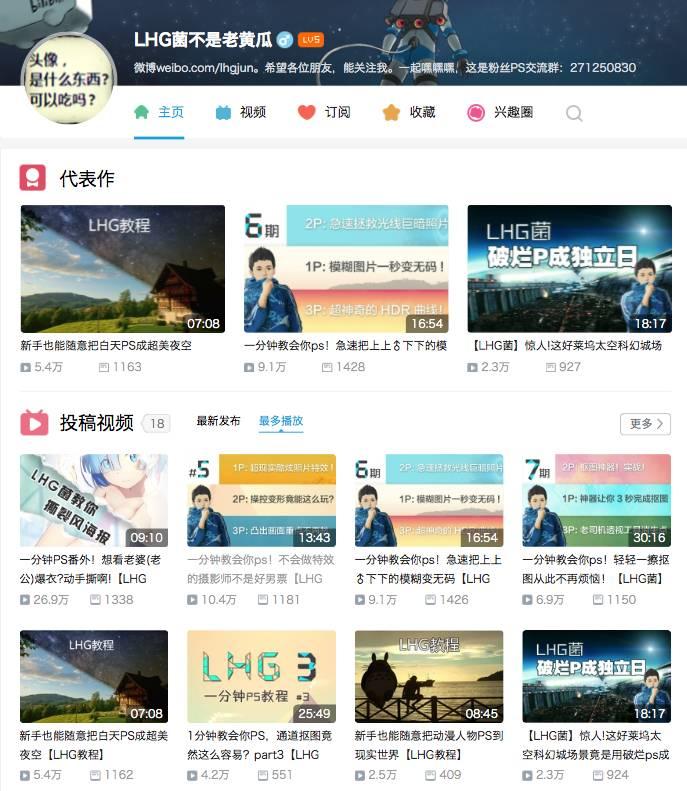Open the 收藏 tab

tap(409, 112)
